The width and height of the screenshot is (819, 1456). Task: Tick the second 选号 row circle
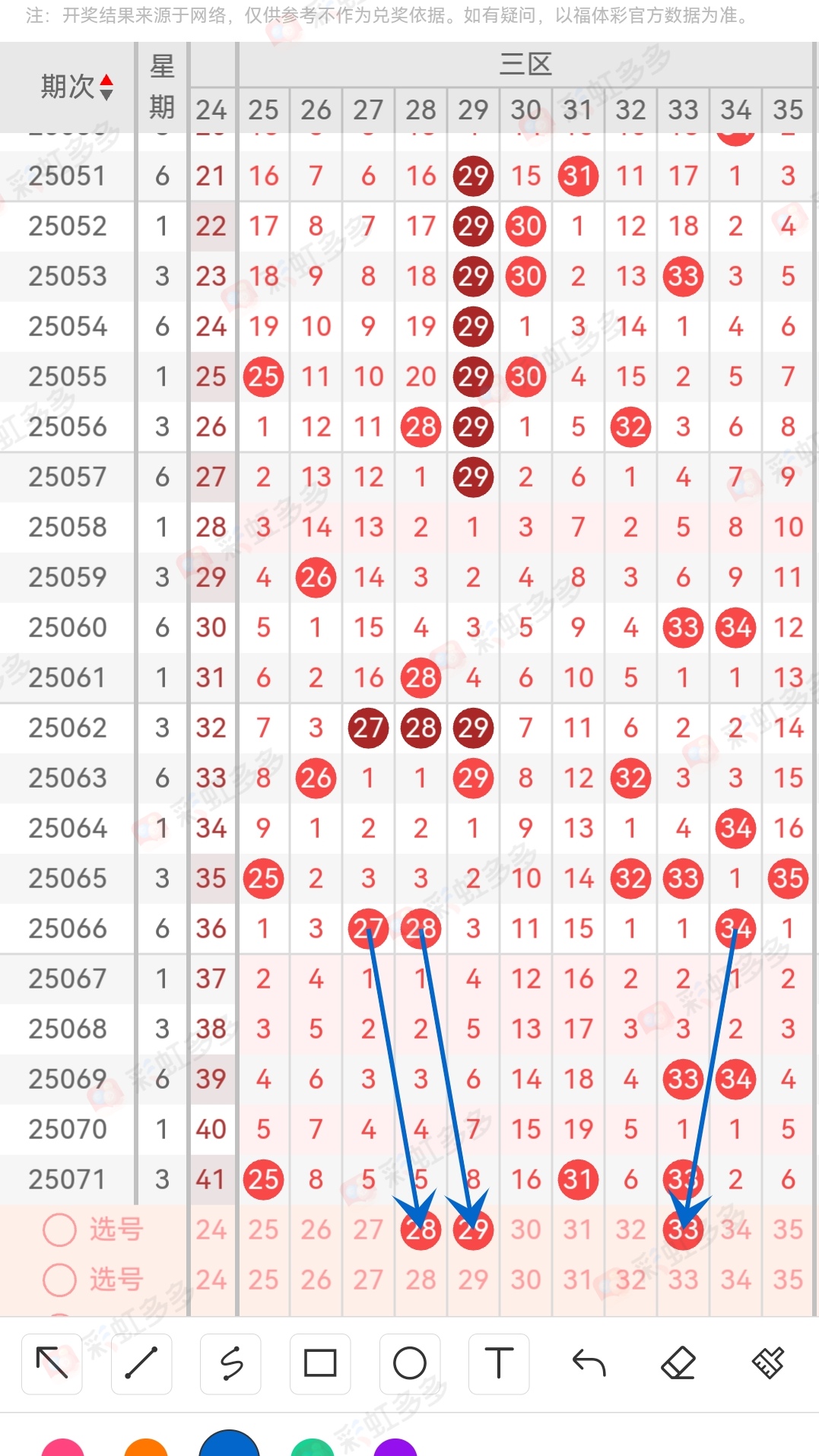click(x=59, y=1280)
